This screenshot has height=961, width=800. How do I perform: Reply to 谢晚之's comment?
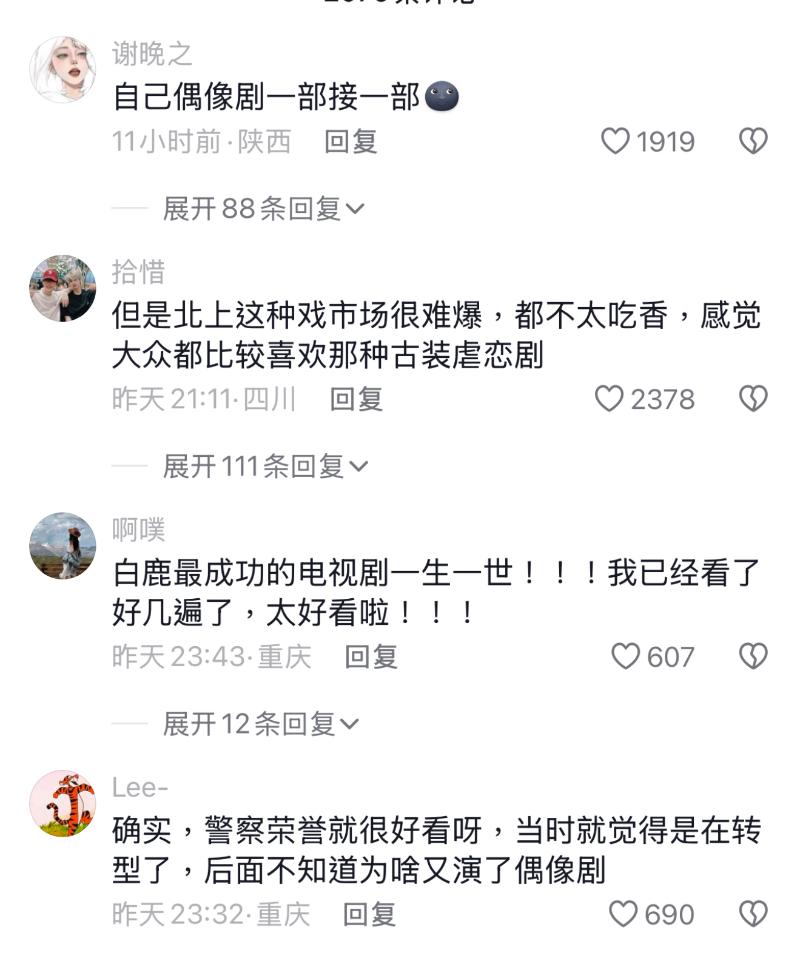click(x=351, y=141)
